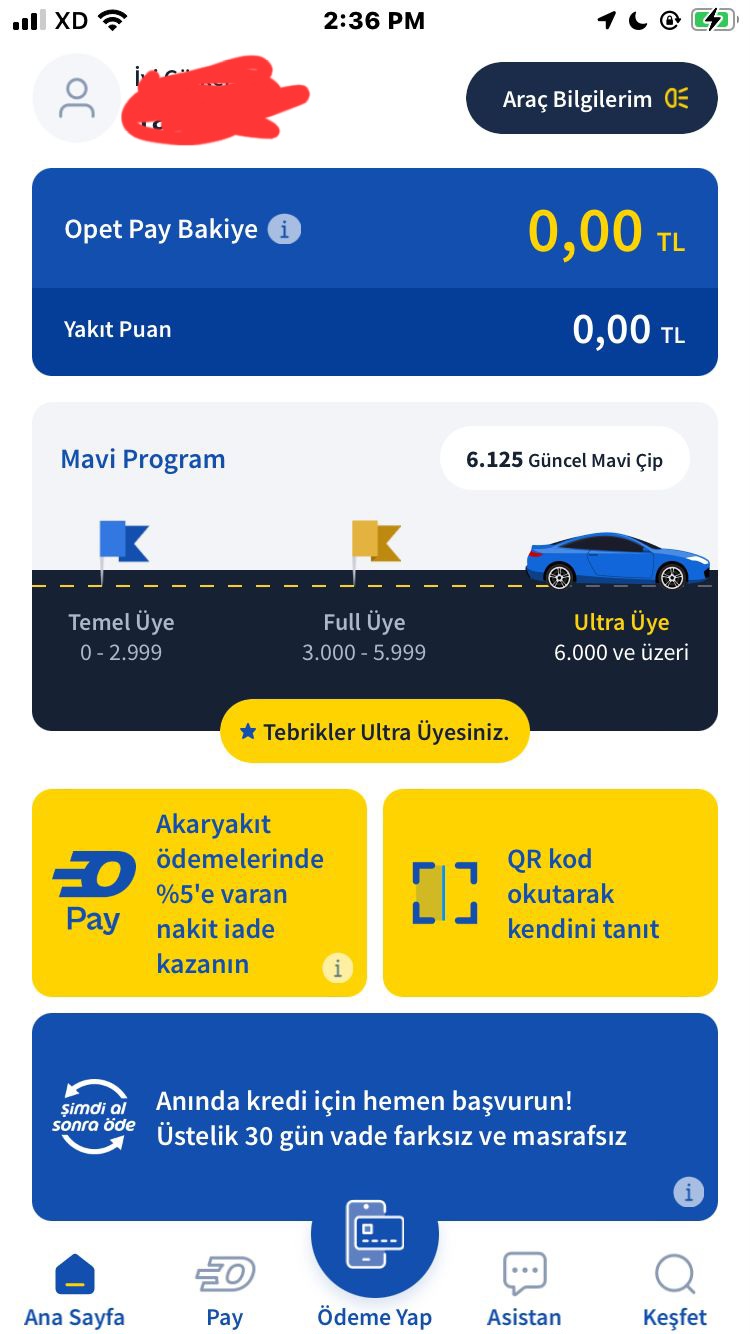Switch to the Pay tab
The image size is (750, 1334).
225,1290
